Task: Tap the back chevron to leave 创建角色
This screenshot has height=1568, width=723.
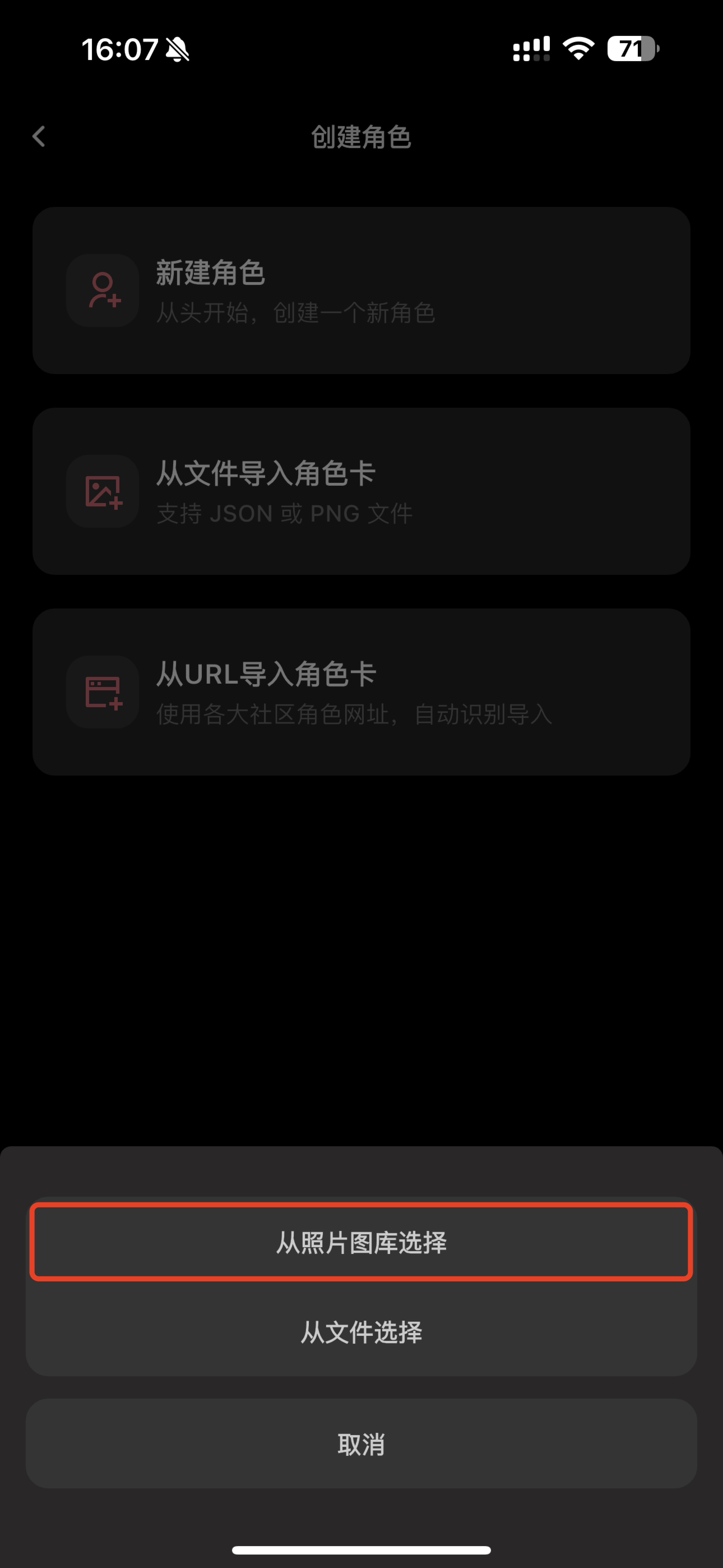Action: 39,137
